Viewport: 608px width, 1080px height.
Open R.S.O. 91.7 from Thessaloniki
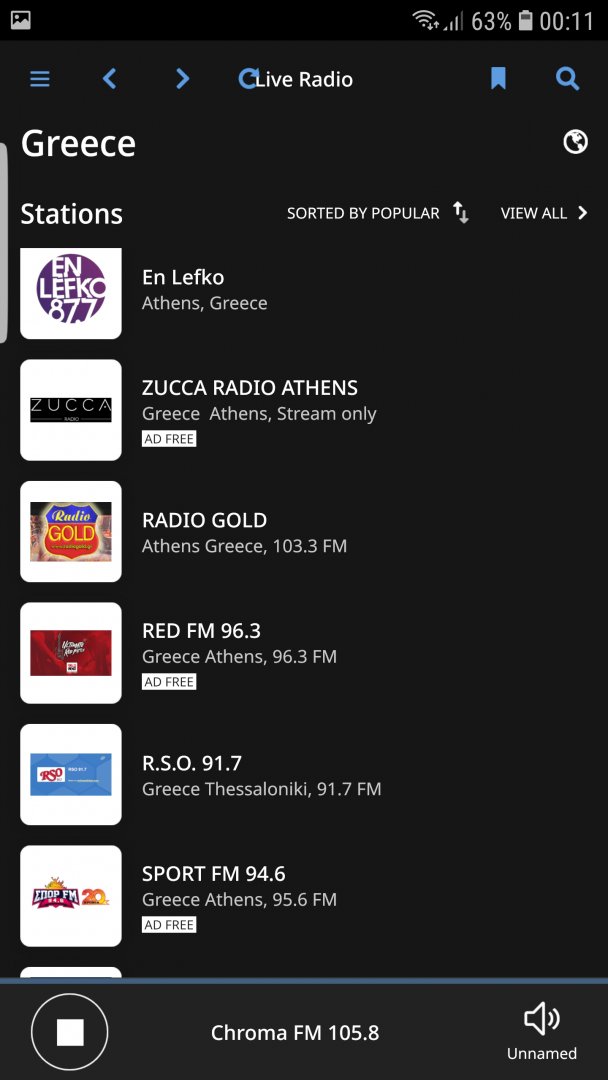pyautogui.click(x=192, y=775)
